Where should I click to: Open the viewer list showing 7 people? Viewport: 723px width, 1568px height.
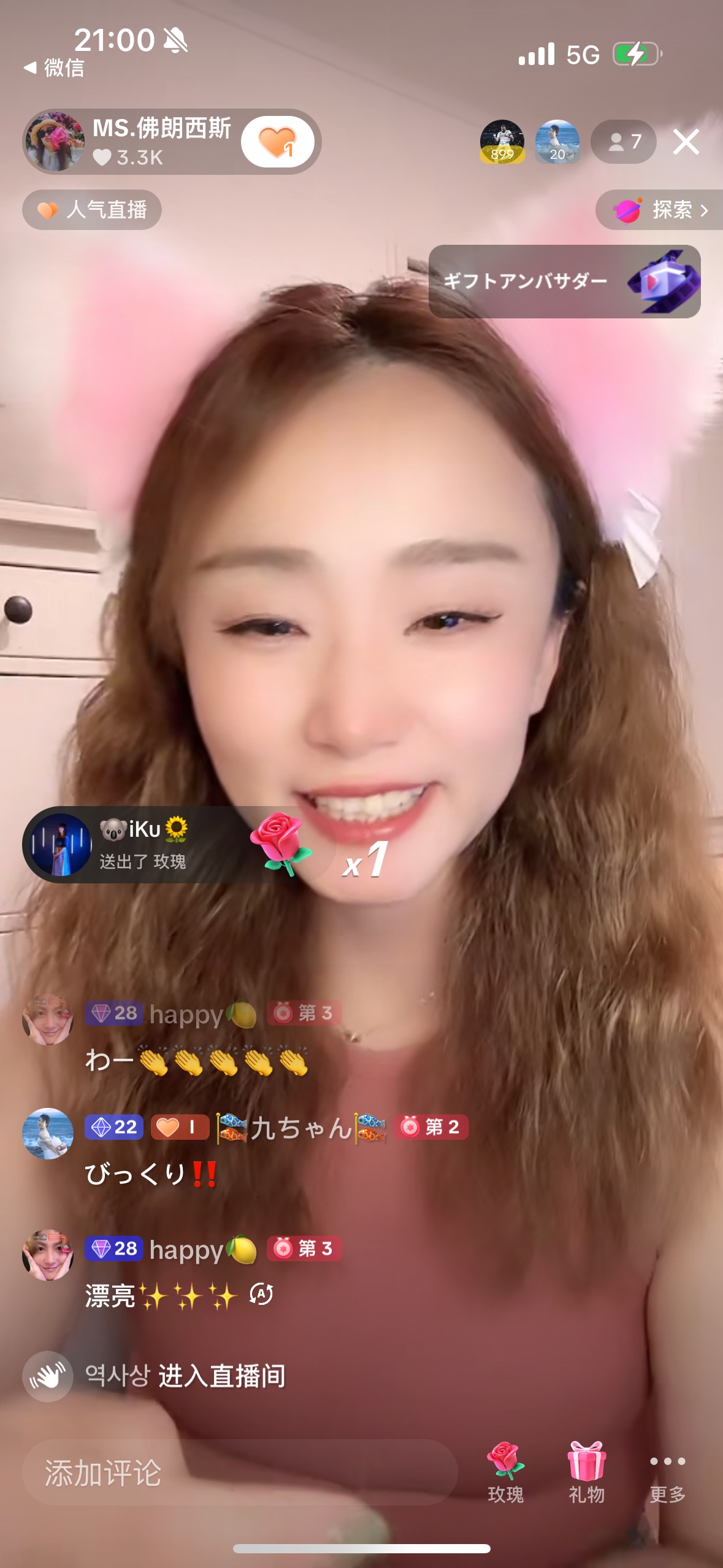pyautogui.click(x=624, y=140)
